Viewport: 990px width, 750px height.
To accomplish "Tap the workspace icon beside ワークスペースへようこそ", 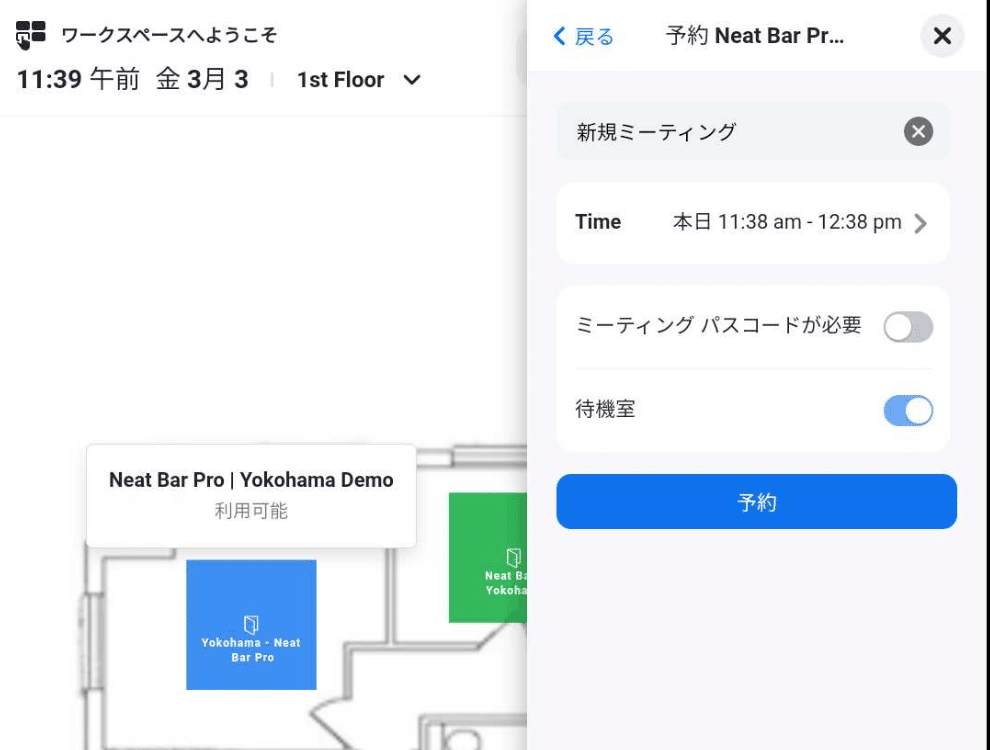I will coord(30,35).
